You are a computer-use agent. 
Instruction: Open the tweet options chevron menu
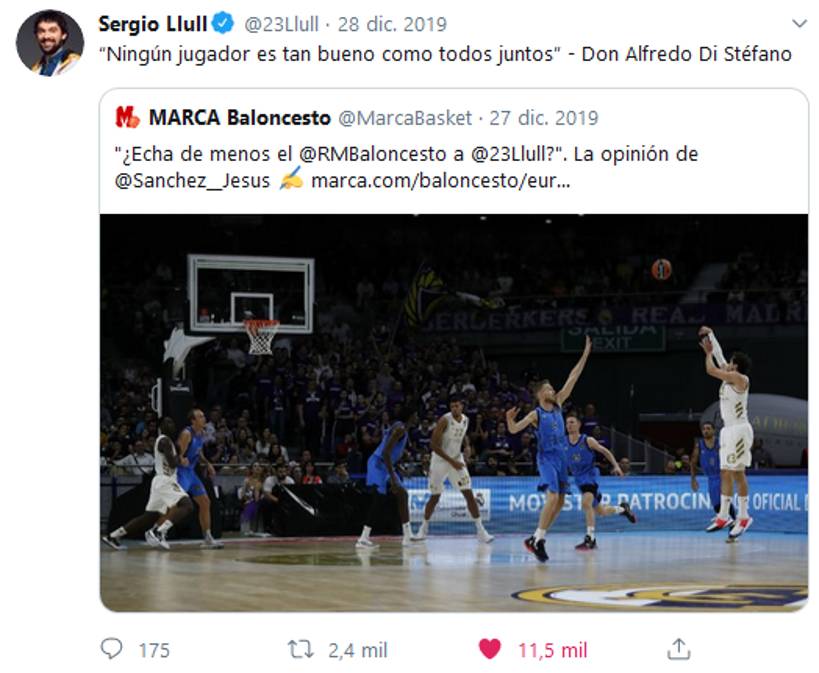[x=798, y=23]
